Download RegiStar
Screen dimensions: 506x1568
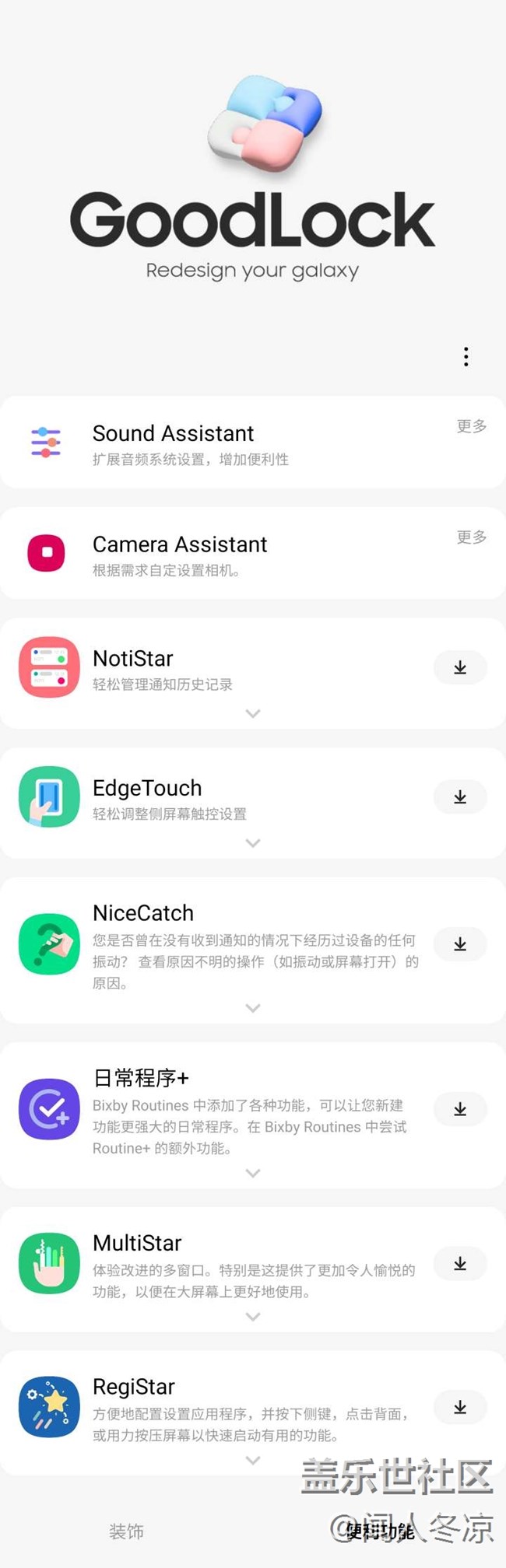pyautogui.click(x=460, y=1407)
